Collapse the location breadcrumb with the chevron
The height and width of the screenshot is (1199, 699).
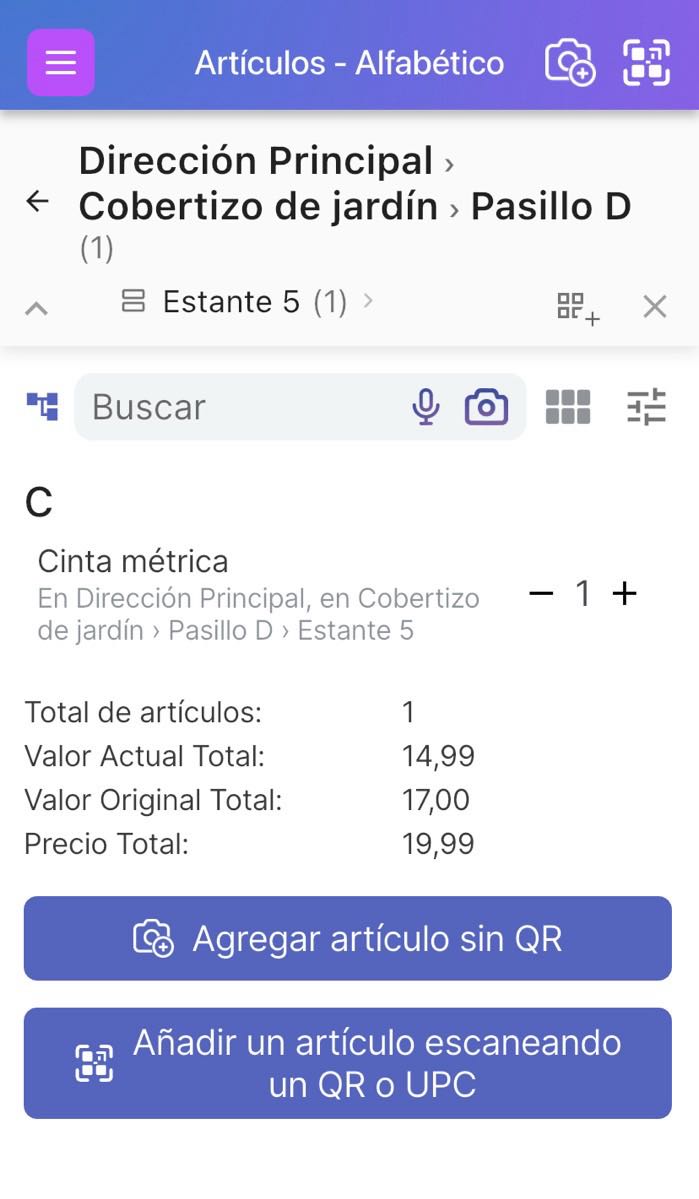point(36,307)
